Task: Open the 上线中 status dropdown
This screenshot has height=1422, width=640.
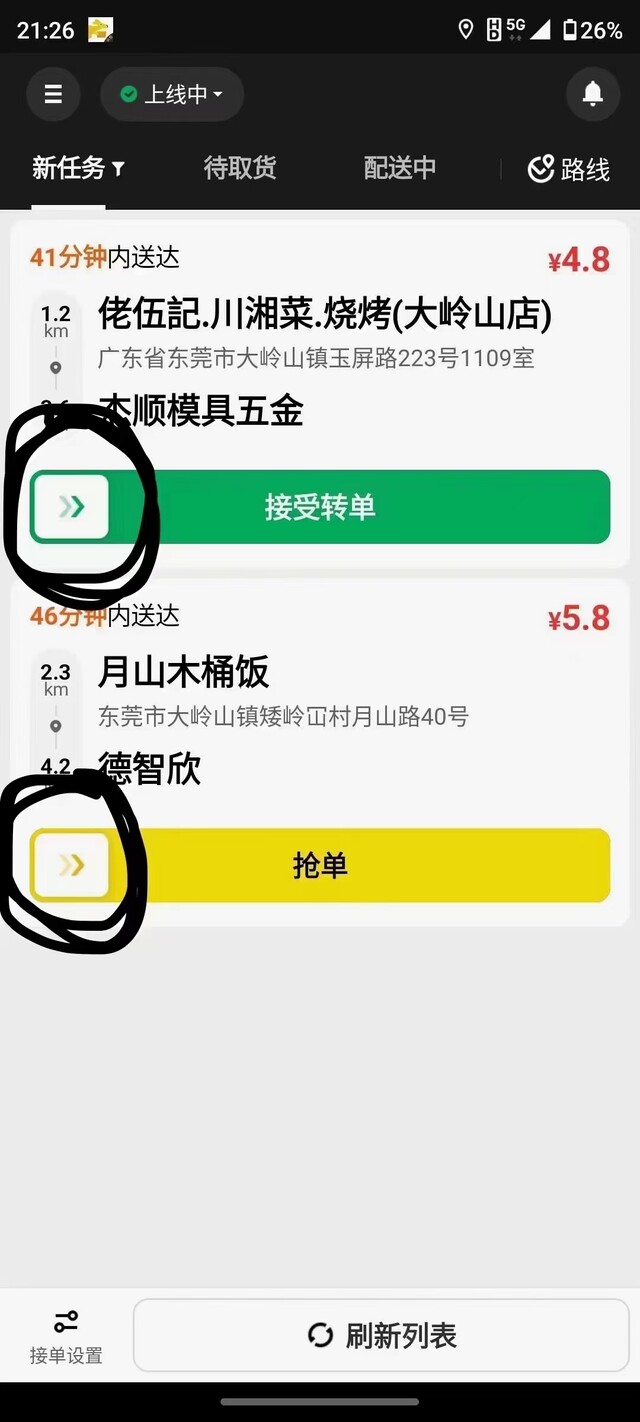Action: [171, 95]
